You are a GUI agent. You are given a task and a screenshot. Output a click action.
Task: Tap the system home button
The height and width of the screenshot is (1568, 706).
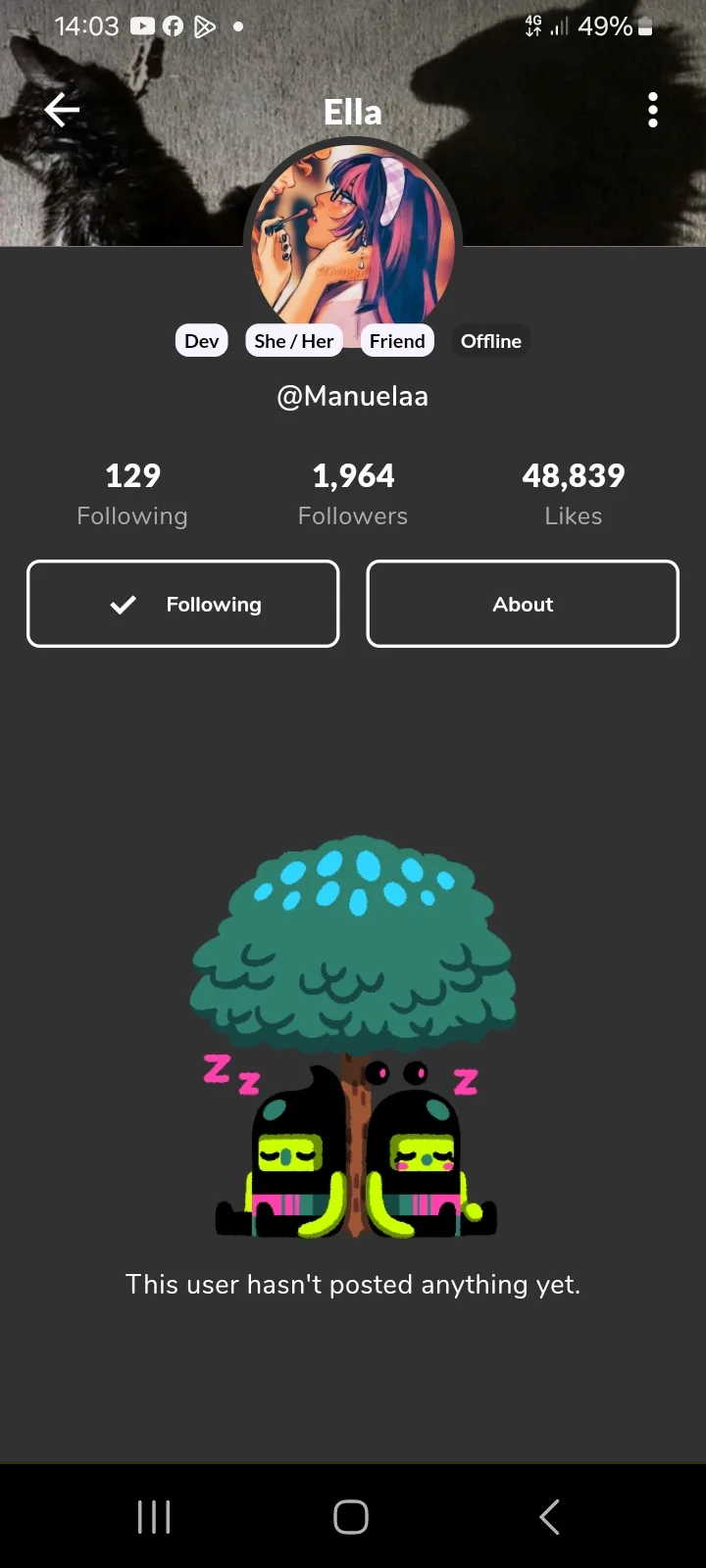[351, 1516]
